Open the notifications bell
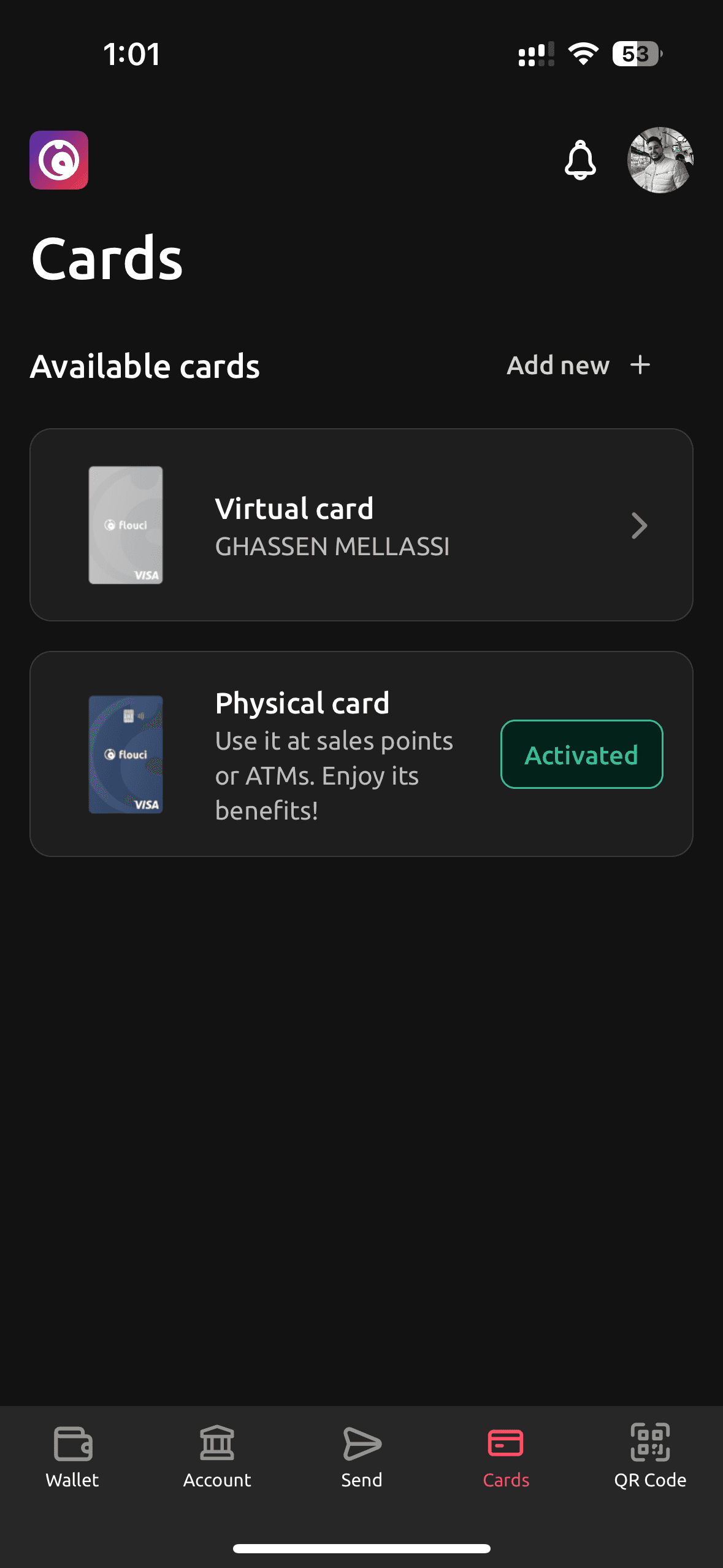This screenshot has height=1568, width=723. (x=580, y=161)
